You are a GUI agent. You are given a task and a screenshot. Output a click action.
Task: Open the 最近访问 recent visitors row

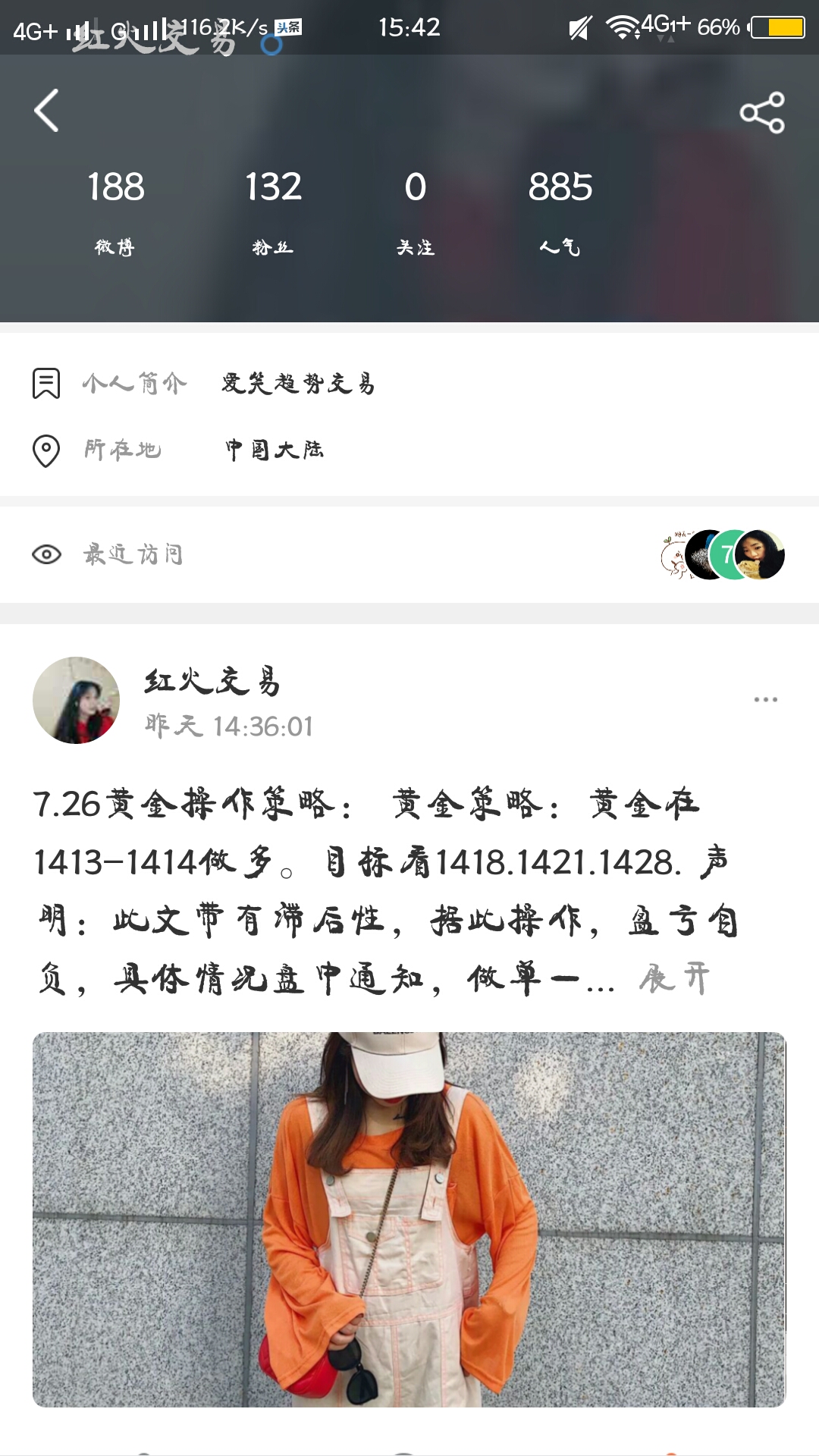409,554
